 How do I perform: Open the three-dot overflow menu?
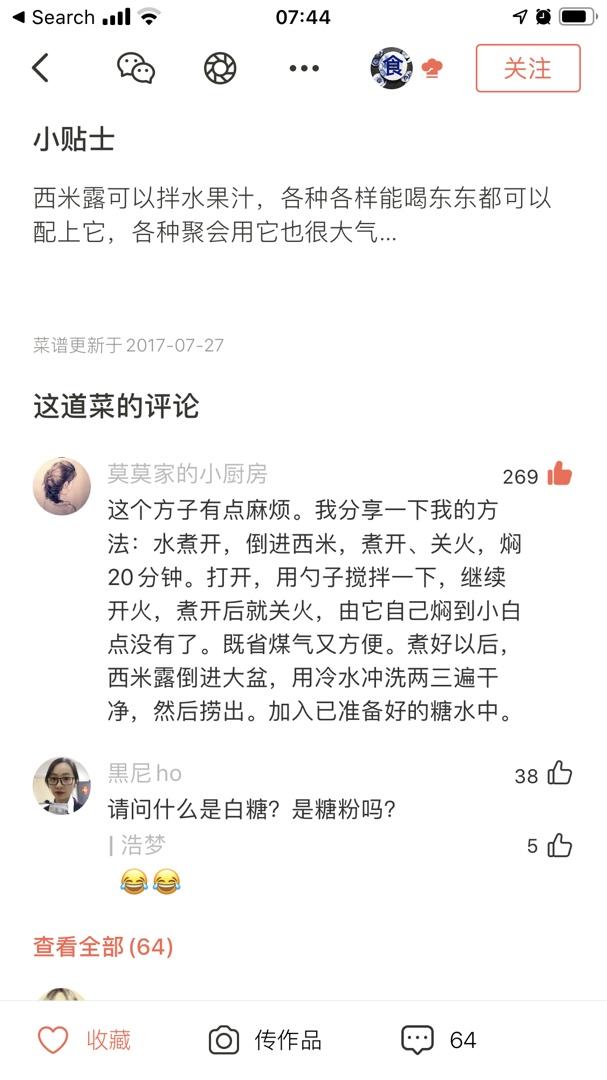pyautogui.click(x=303, y=68)
